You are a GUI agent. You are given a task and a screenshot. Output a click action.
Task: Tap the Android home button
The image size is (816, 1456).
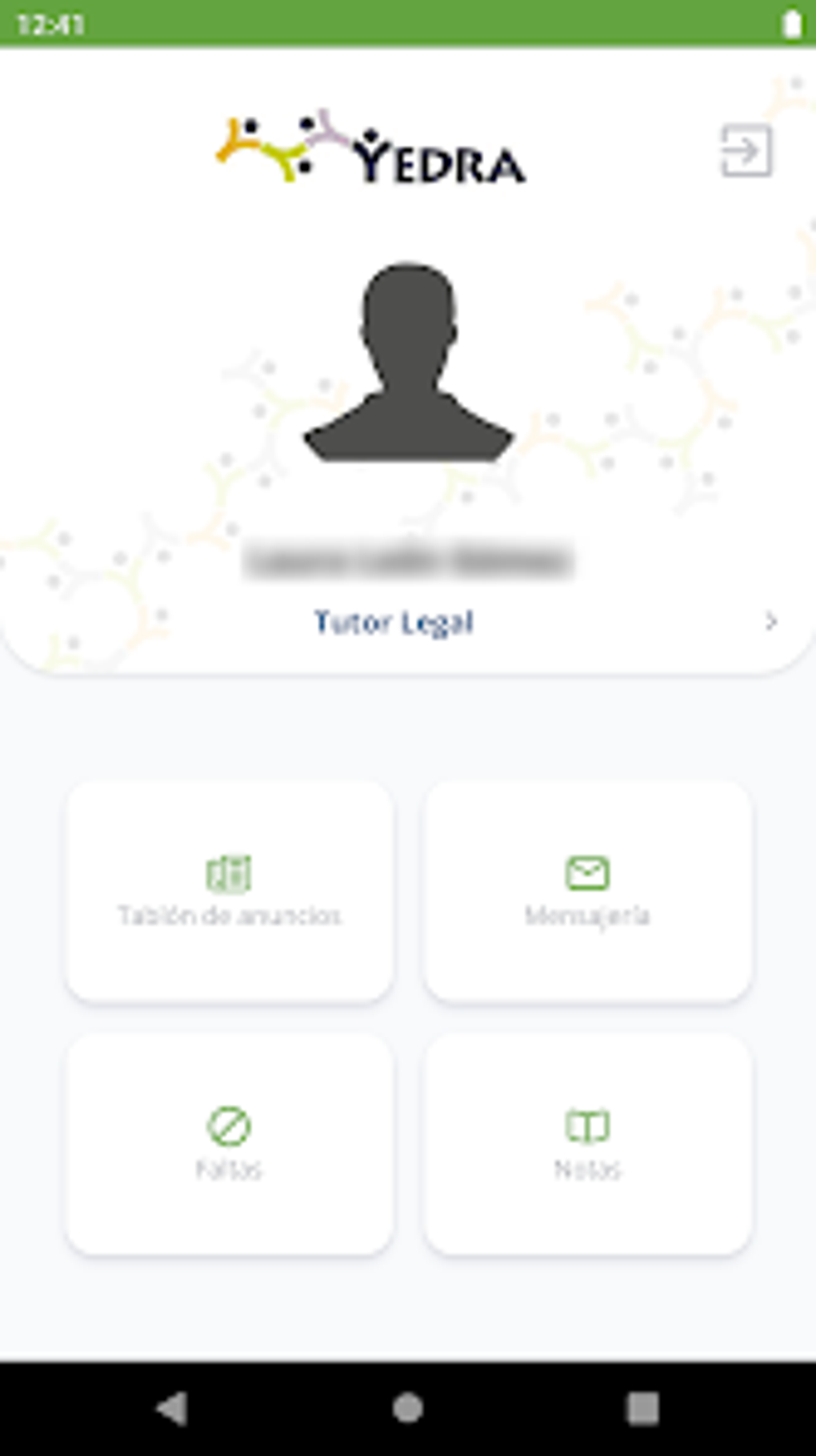(407, 1407)
